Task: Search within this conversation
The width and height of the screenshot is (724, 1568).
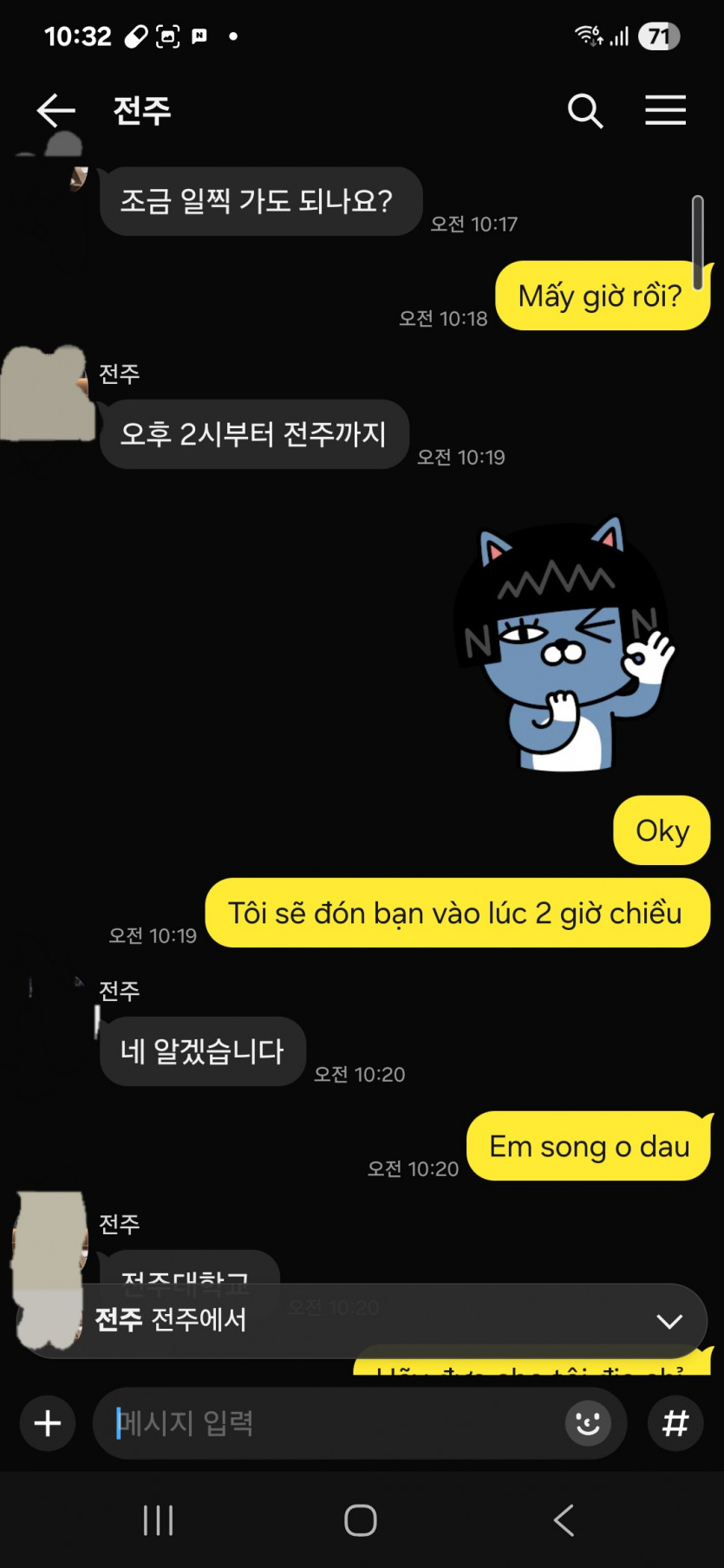Action: coord(585,111)
